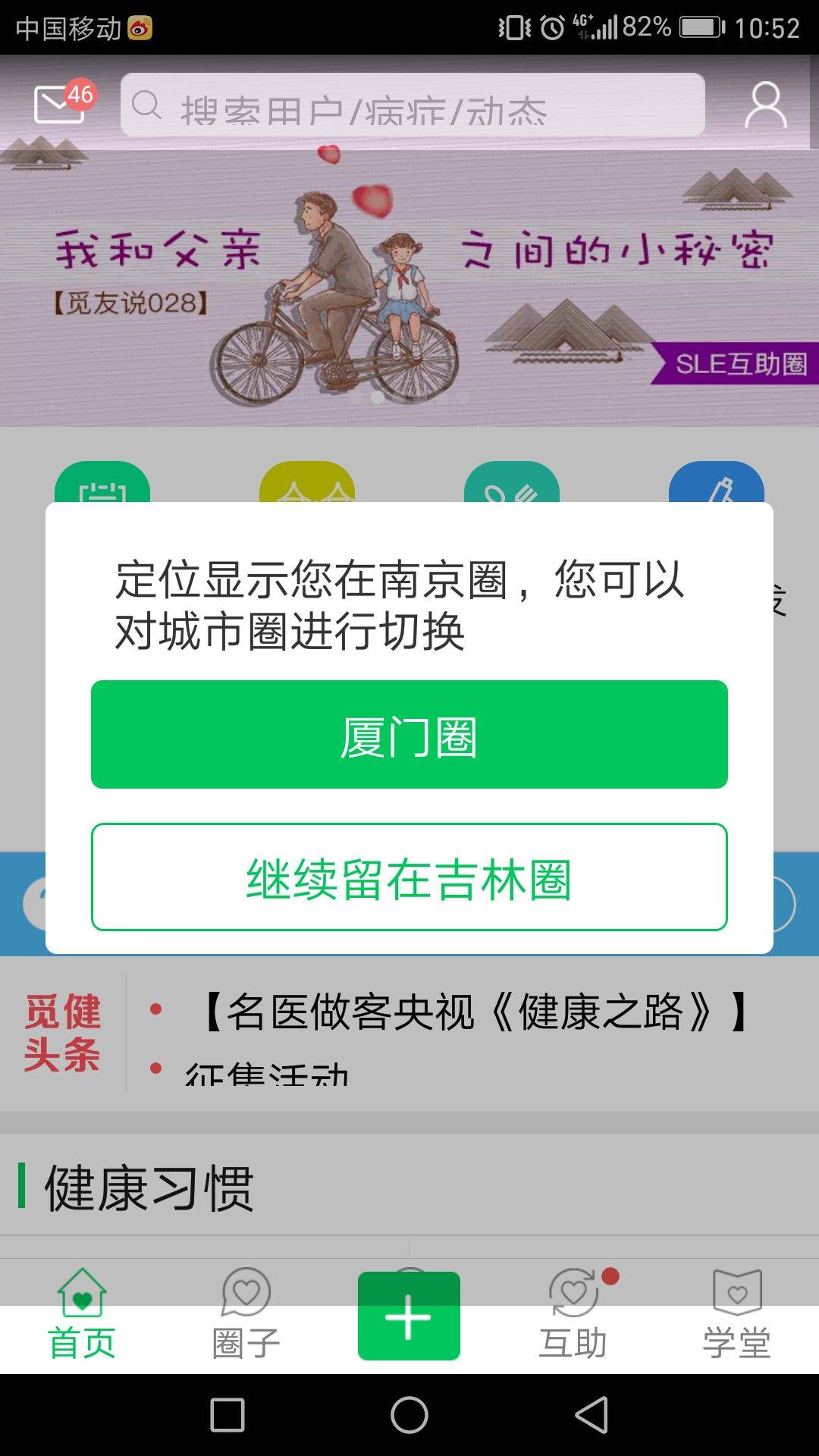819x1456 pixels.
Task: Go back using the system back button
Action: point(591,1415)
